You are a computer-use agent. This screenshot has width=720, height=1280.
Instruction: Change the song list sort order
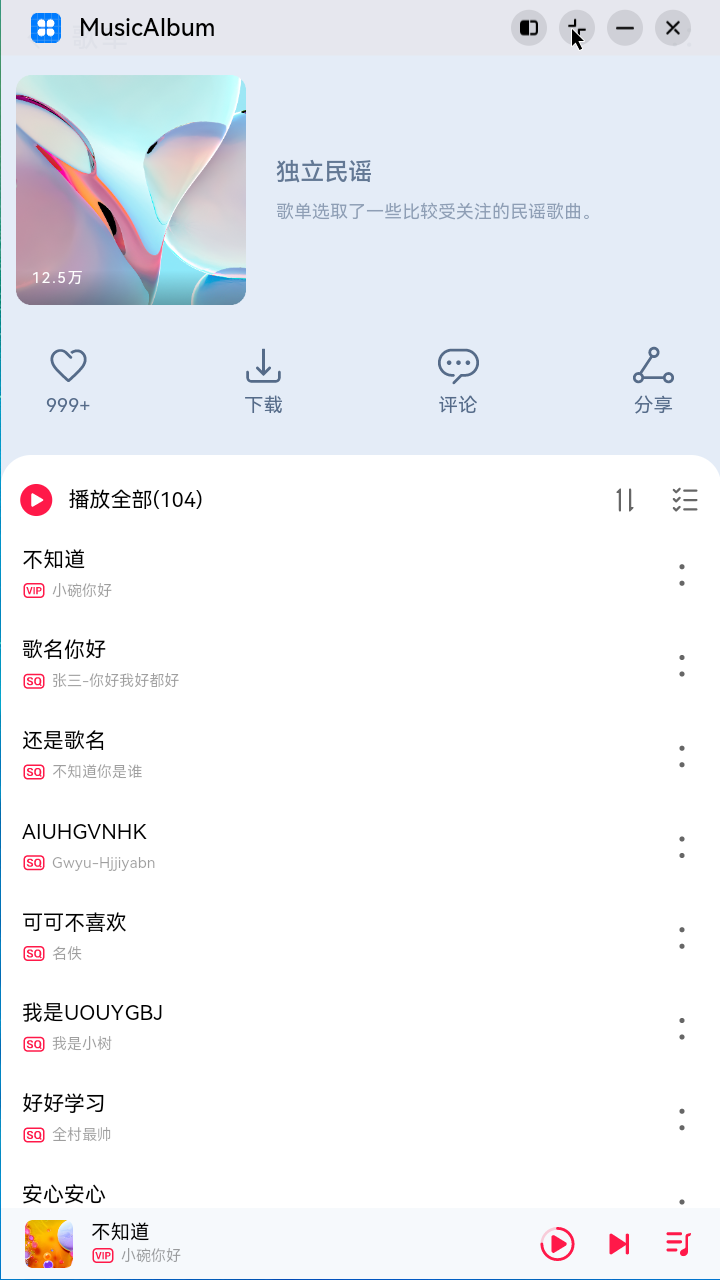click(625, 500)
